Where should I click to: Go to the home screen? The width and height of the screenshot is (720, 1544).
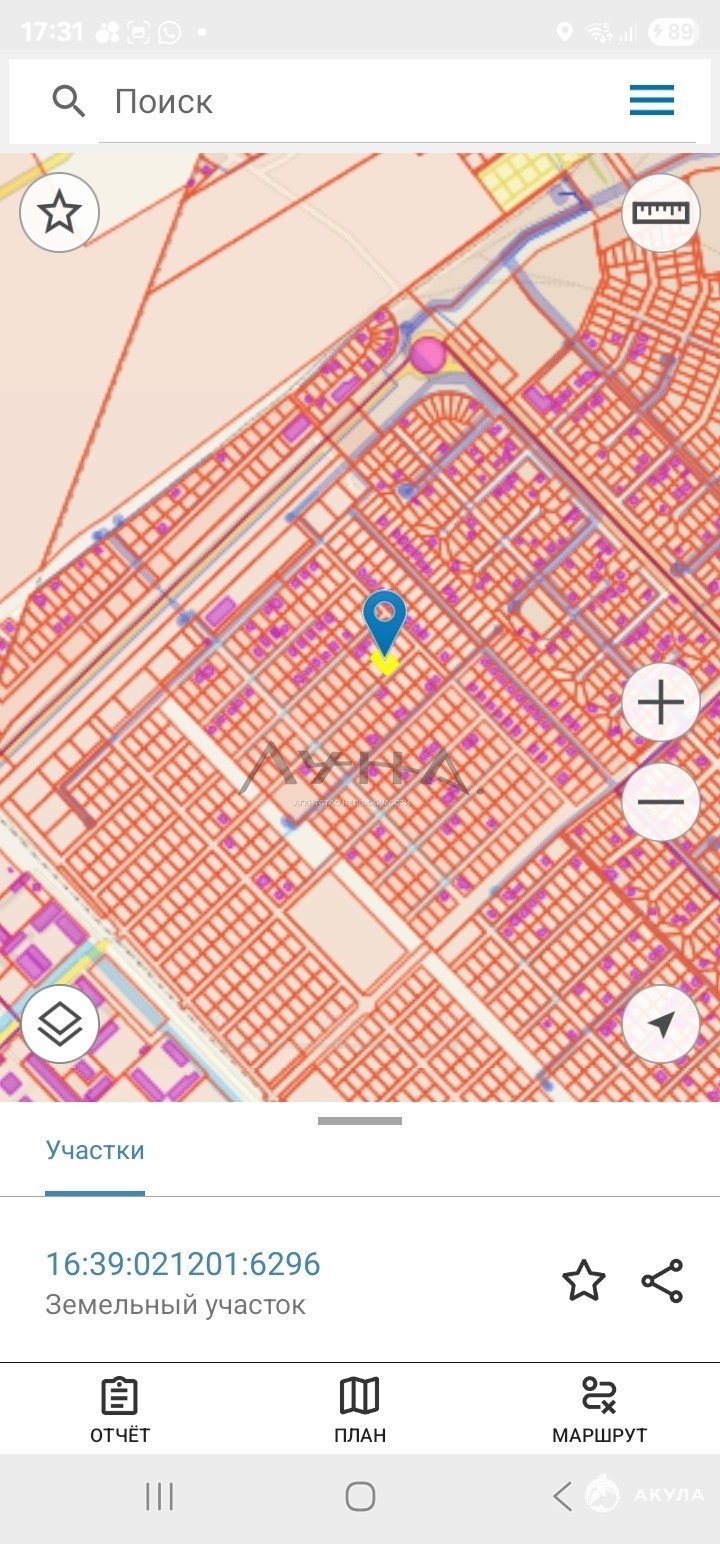click(x=360, y=1496)
